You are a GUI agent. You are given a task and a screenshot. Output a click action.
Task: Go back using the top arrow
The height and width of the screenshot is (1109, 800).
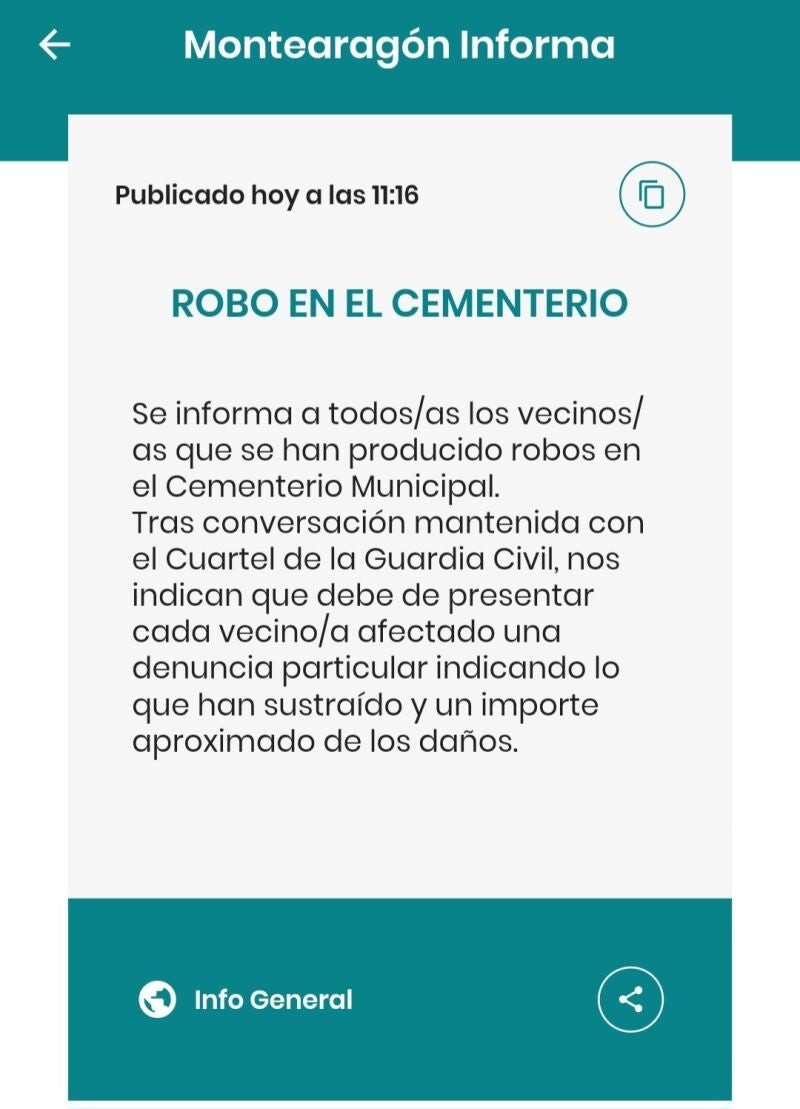tap(55, 45)
